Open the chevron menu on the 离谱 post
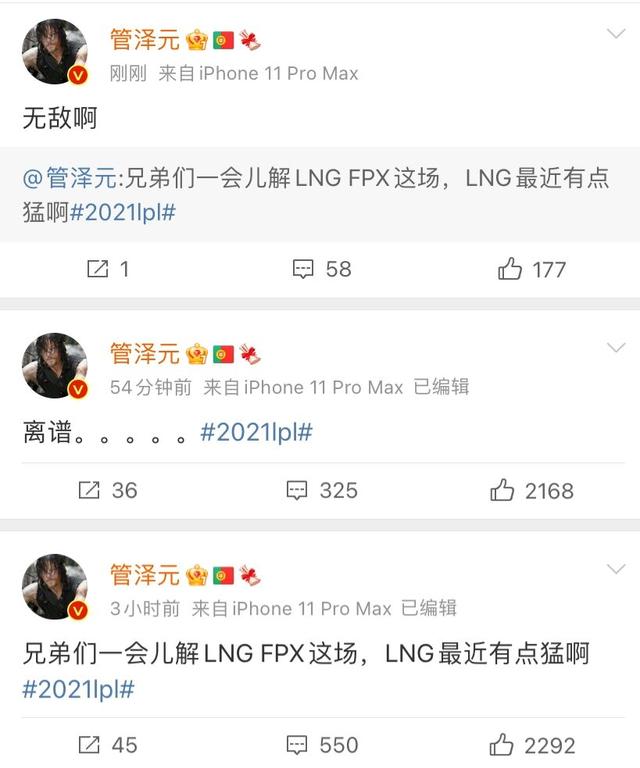The image size is (640, 768). [x=616, y=347]
